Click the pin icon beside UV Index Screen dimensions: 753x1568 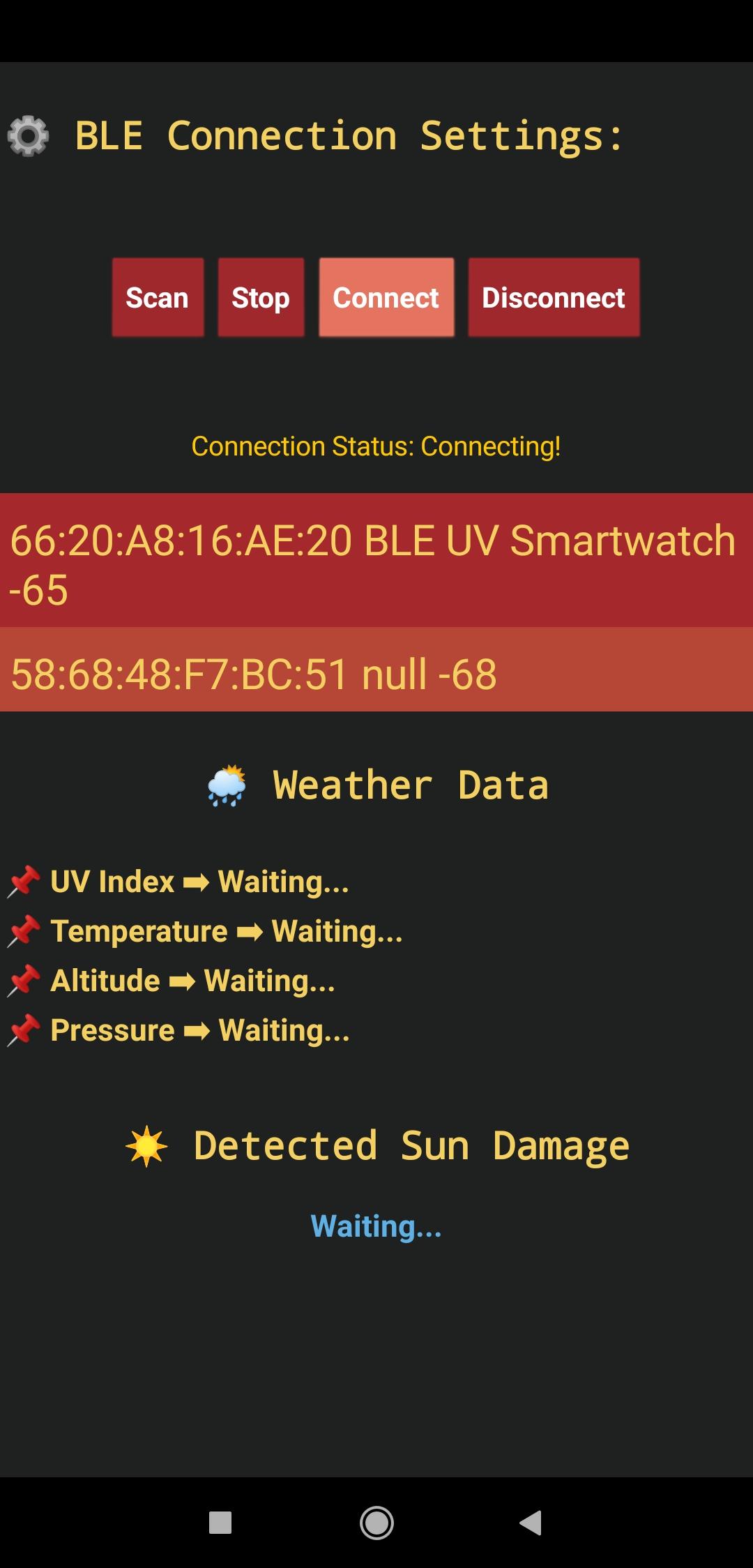click(x=23, y=880)
